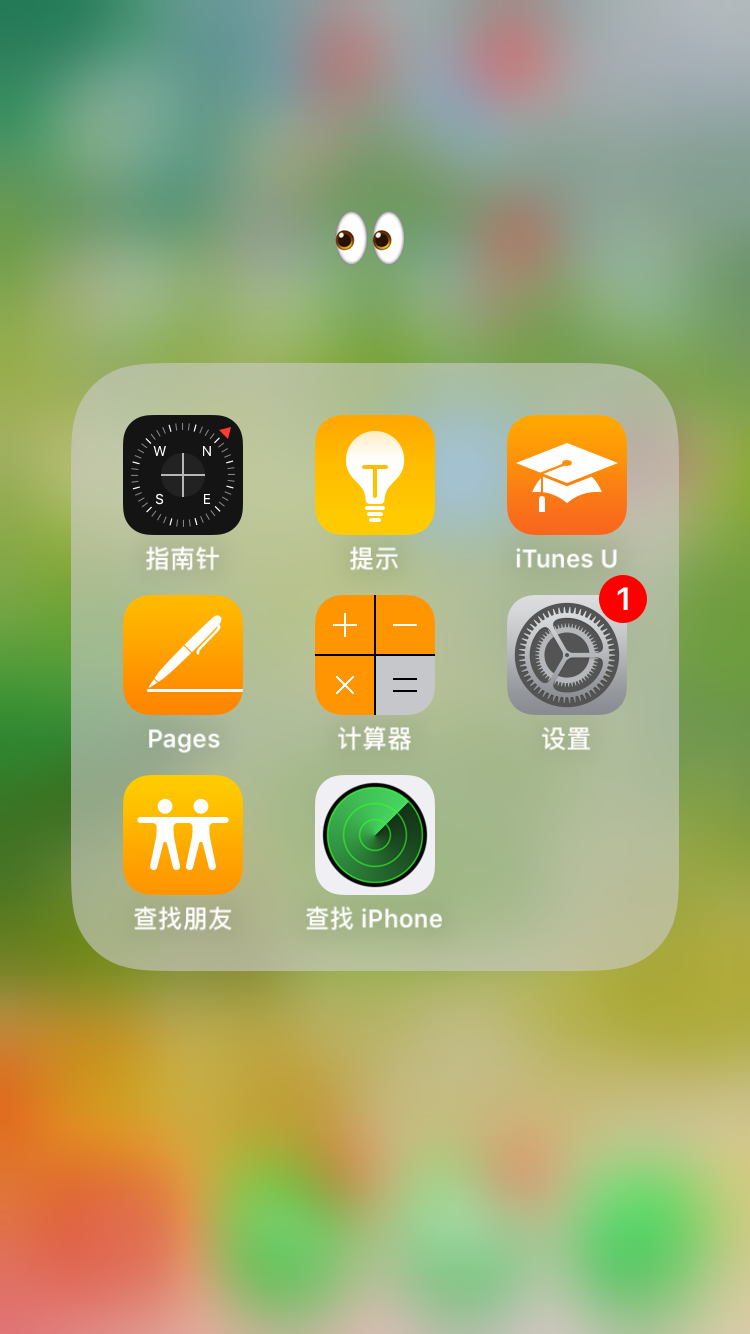Open the 指南针 compass app
Screen dimensions: 750x1334
pos(183,475)
